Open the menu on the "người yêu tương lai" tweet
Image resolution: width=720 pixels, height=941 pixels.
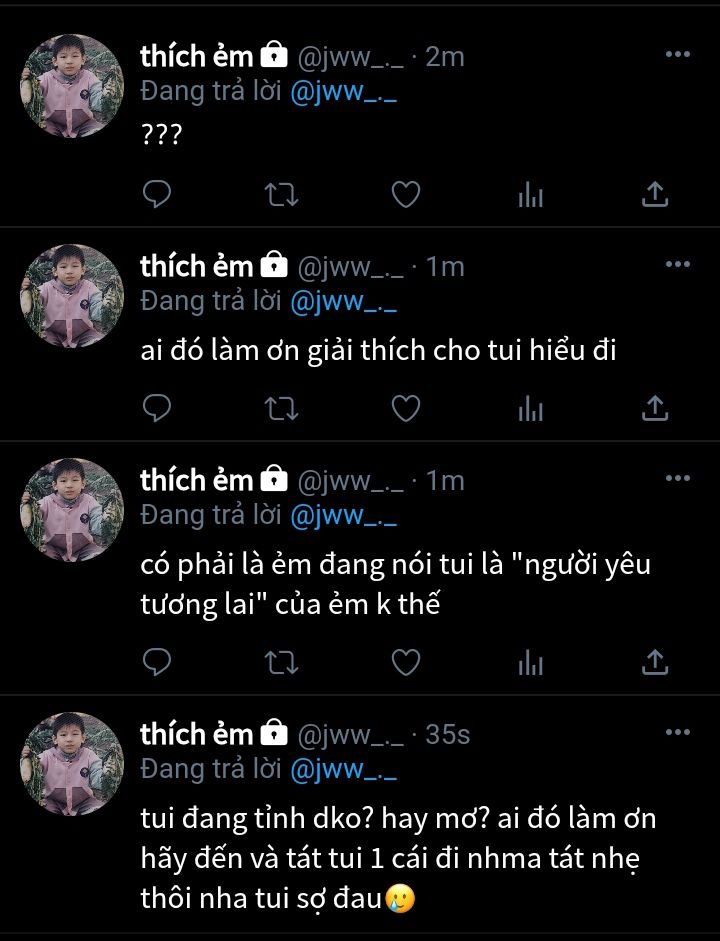point(677,478)
